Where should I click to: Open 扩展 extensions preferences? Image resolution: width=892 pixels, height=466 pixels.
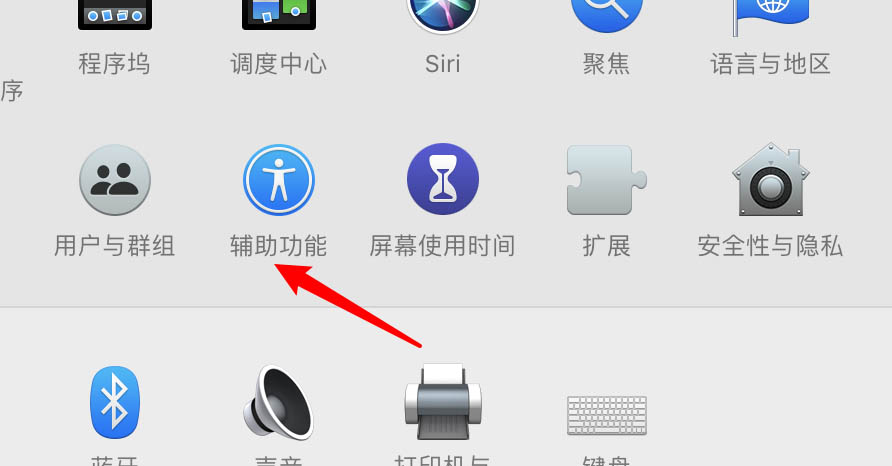606,181
